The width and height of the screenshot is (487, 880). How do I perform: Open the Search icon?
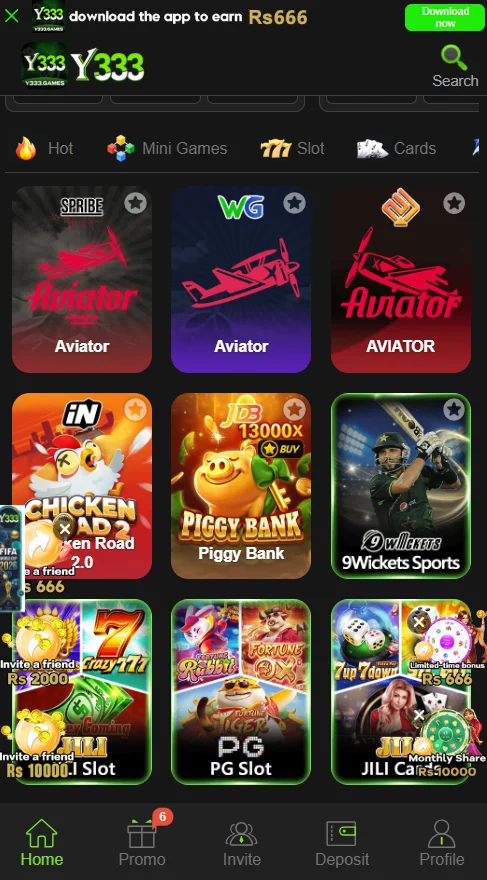click(x=454, y=66)
